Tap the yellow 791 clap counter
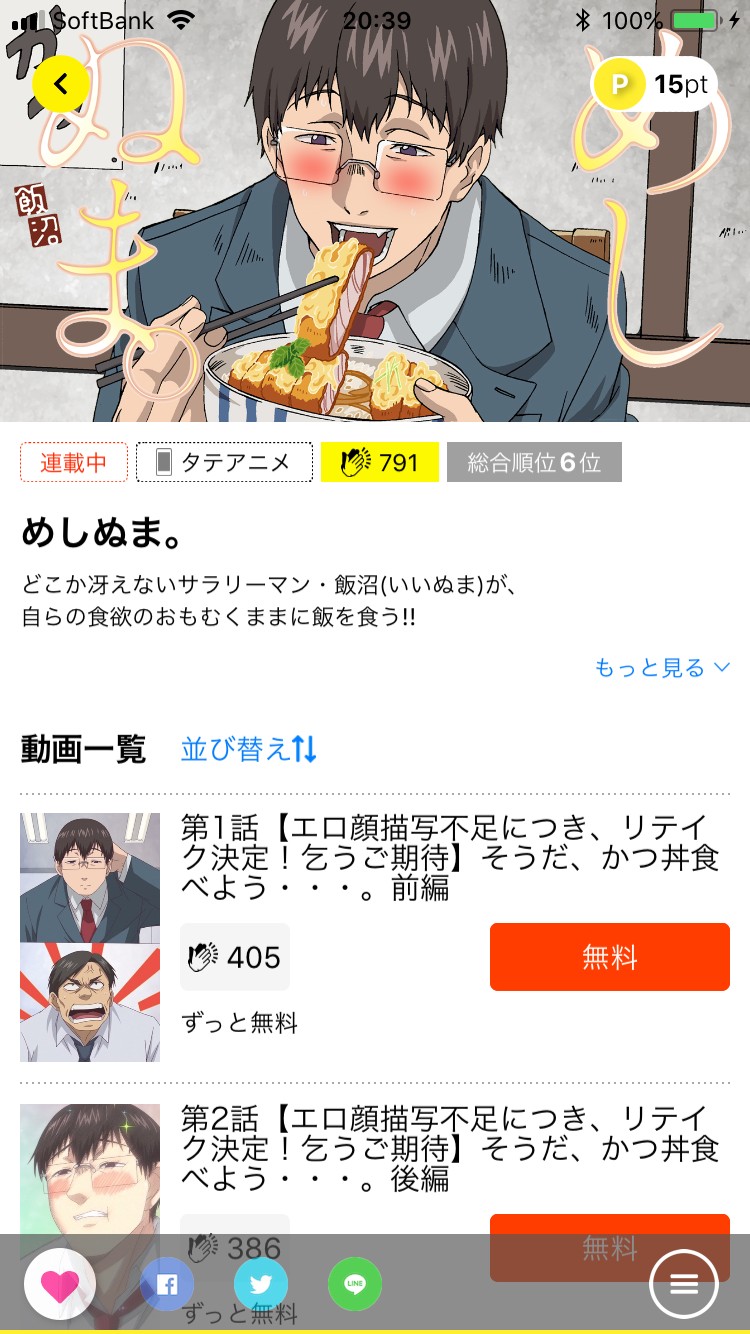This screenshot has height=1334, width=750. pyautogui.click(x=380, y=462)
